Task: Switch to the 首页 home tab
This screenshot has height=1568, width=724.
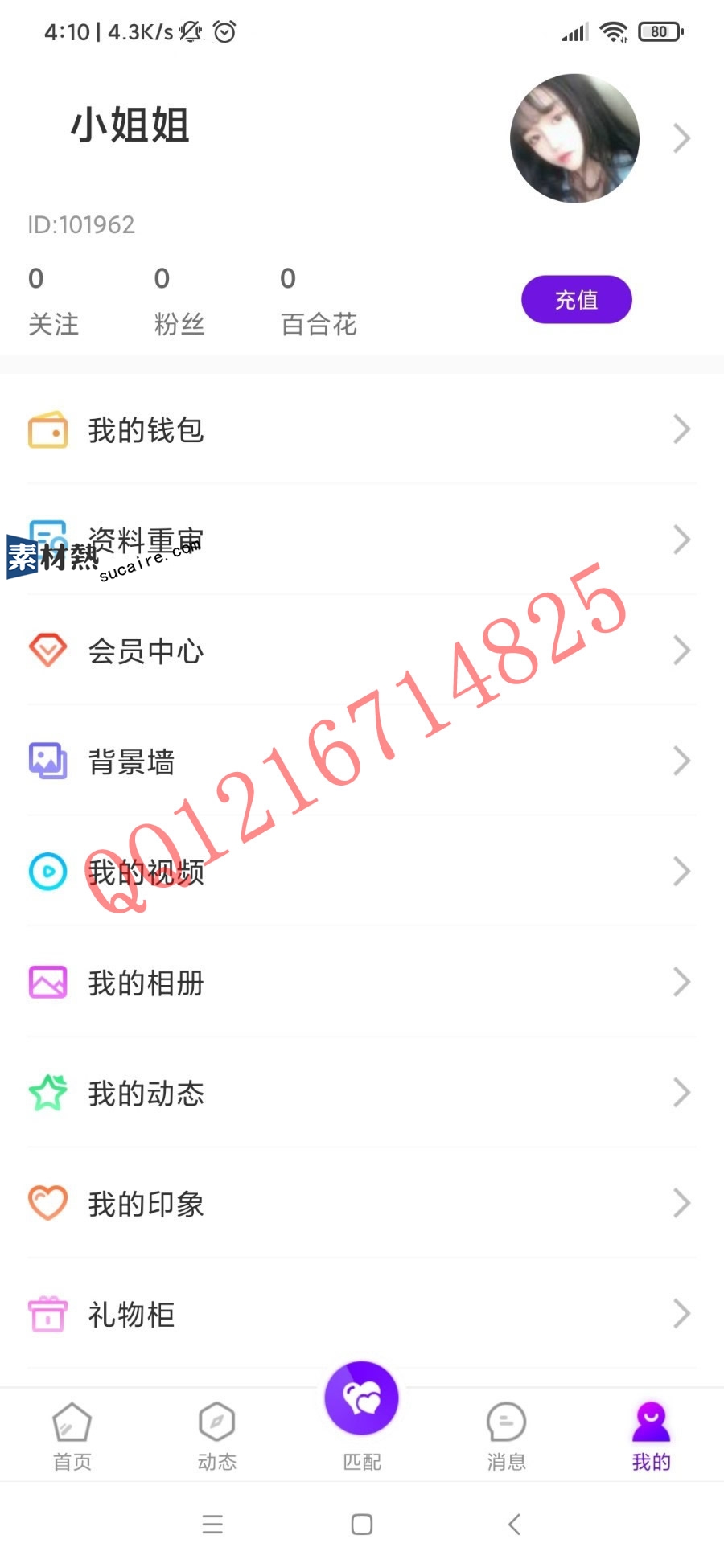Action: click(x=72, y=1435)
